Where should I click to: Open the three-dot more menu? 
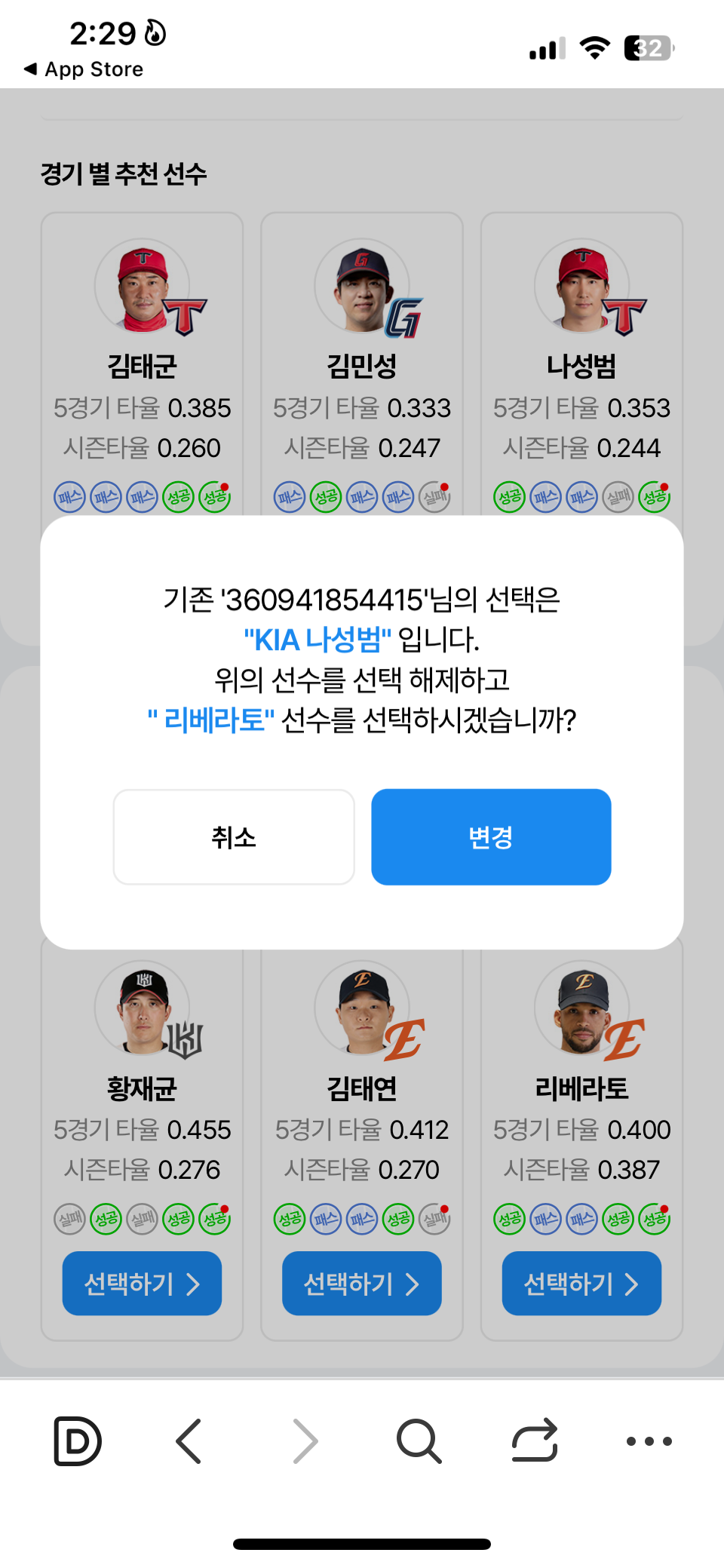(x=649, y=1441)
